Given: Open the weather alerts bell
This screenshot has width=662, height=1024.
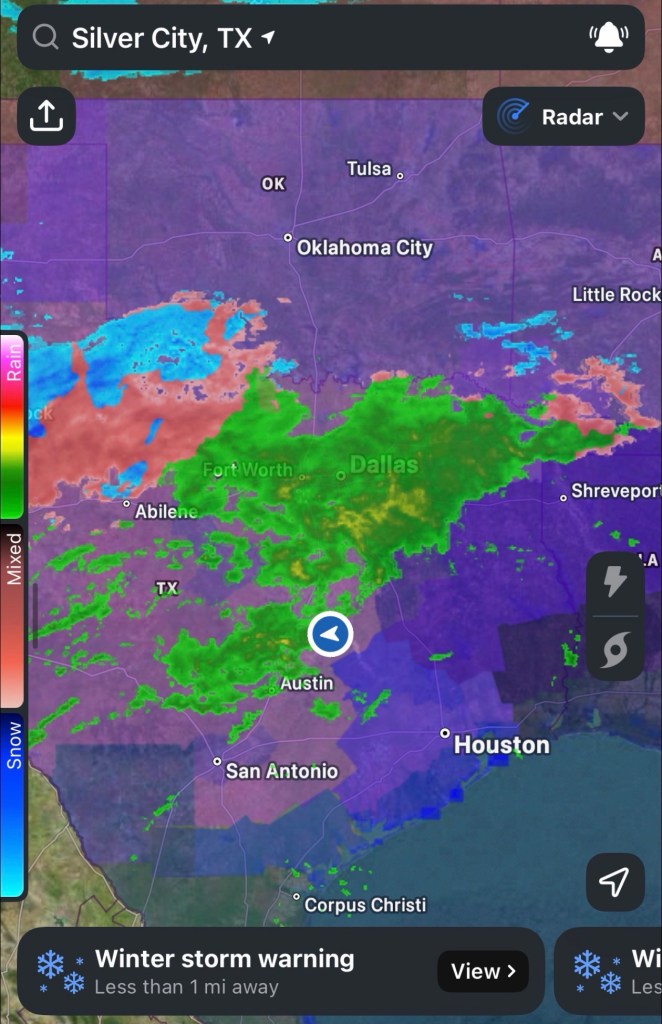Looking at the screenshot, I should click(609, 38).
